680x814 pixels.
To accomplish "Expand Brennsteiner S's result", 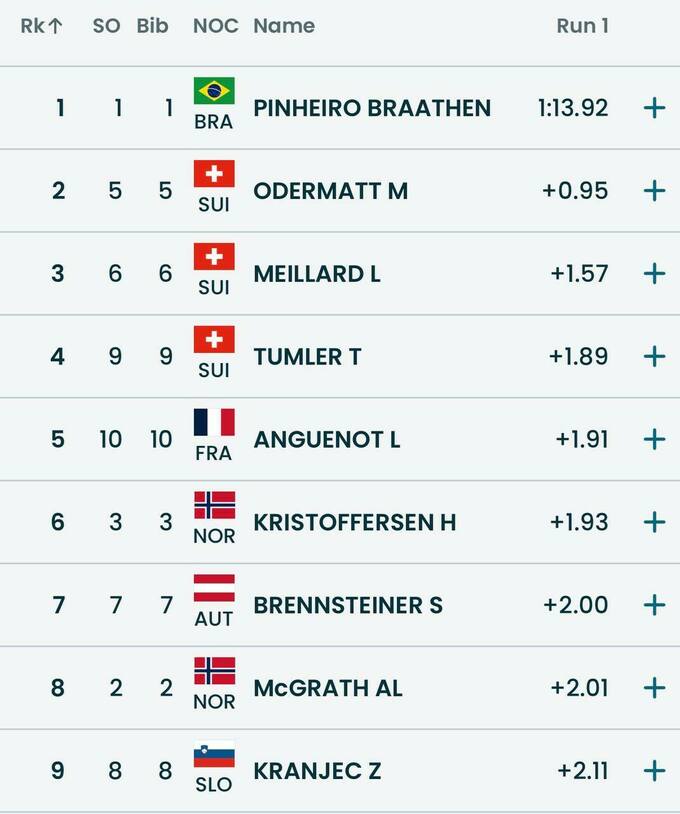I will [x=654, y=606].
